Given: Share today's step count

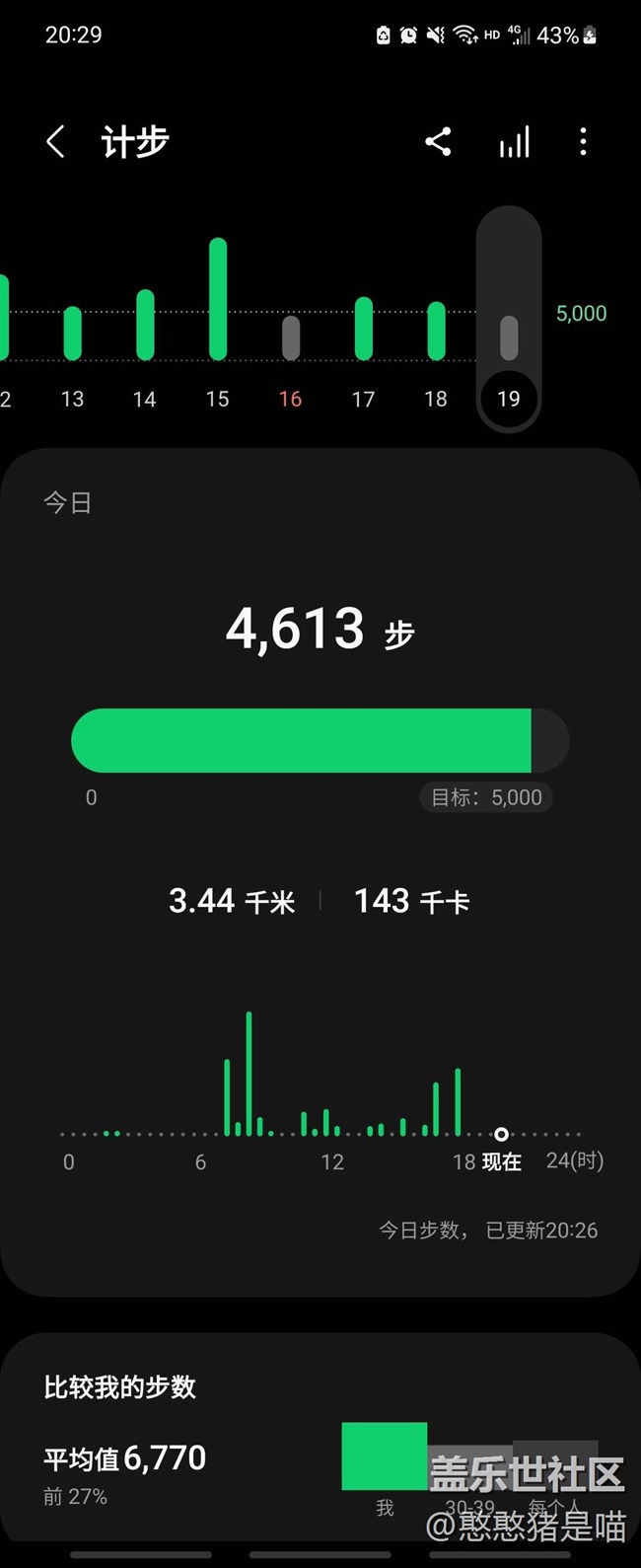Looking at the screenshot, I should point(438,142).
